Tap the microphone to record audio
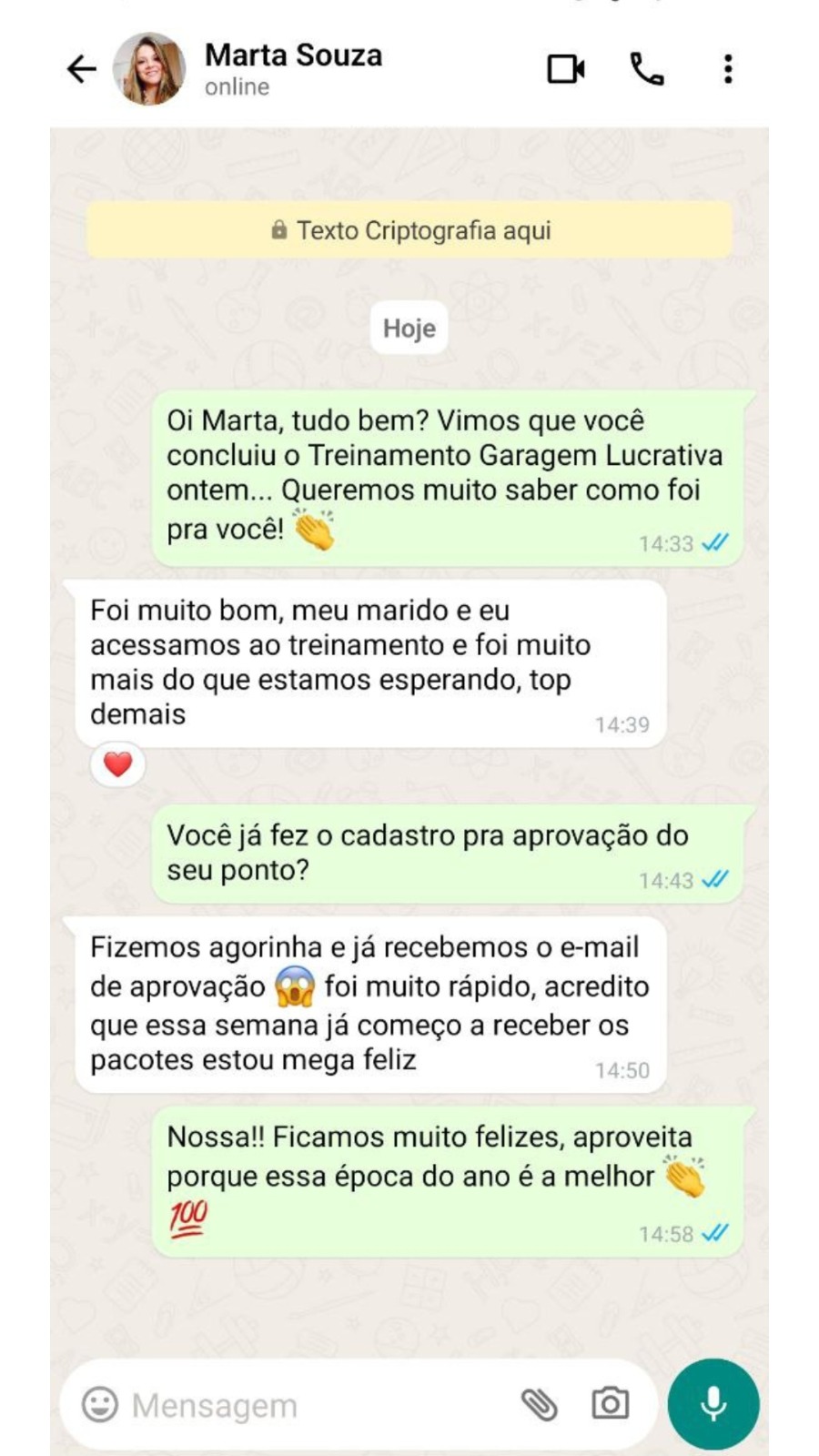This screenshot has width=819, height=1456. point(713,1403)
